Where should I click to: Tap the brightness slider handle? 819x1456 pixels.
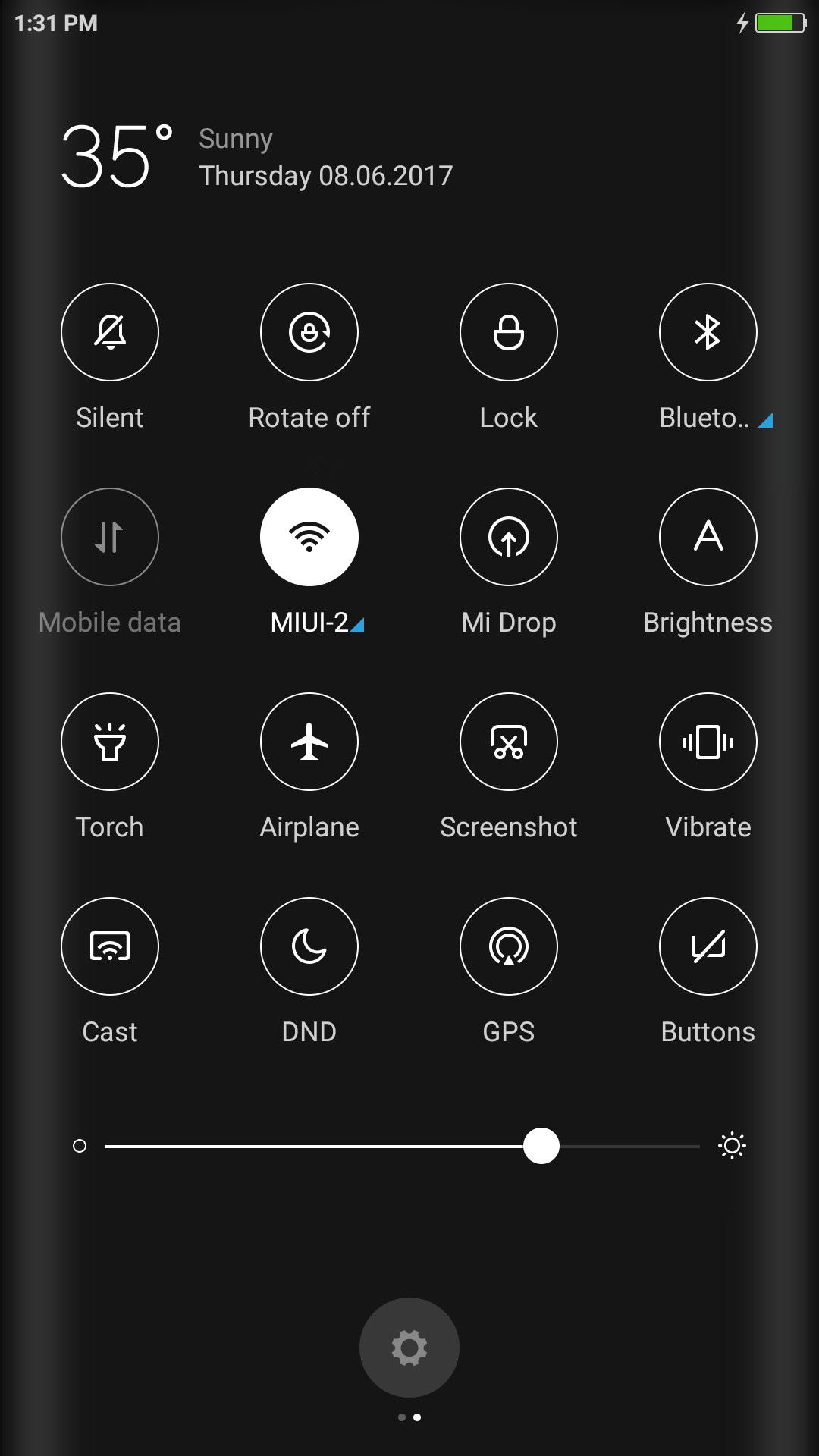coord(541,1146)
